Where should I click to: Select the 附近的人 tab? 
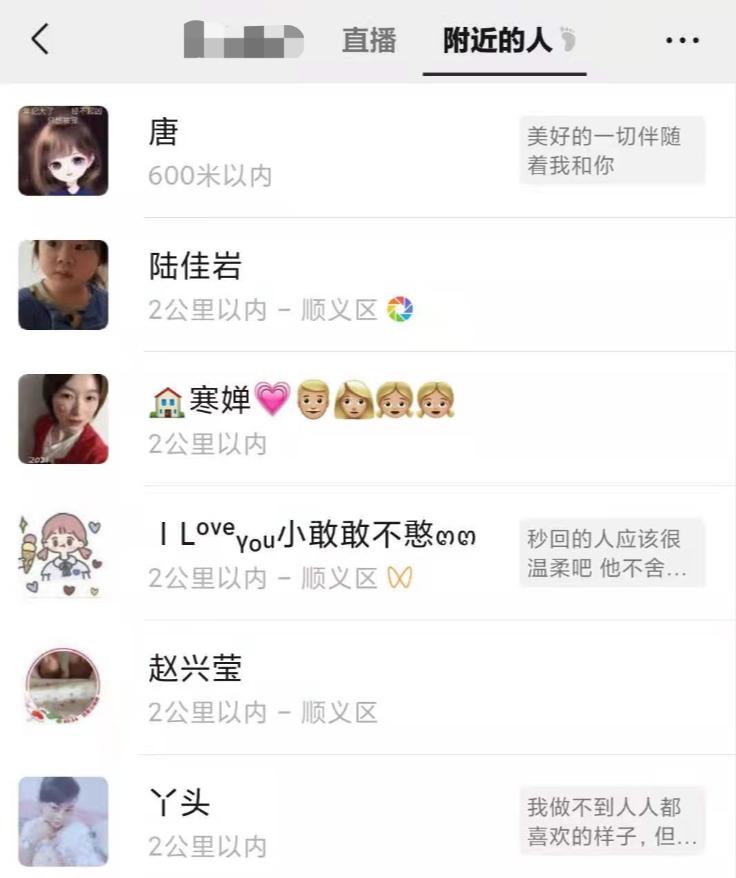pos(497,41)
